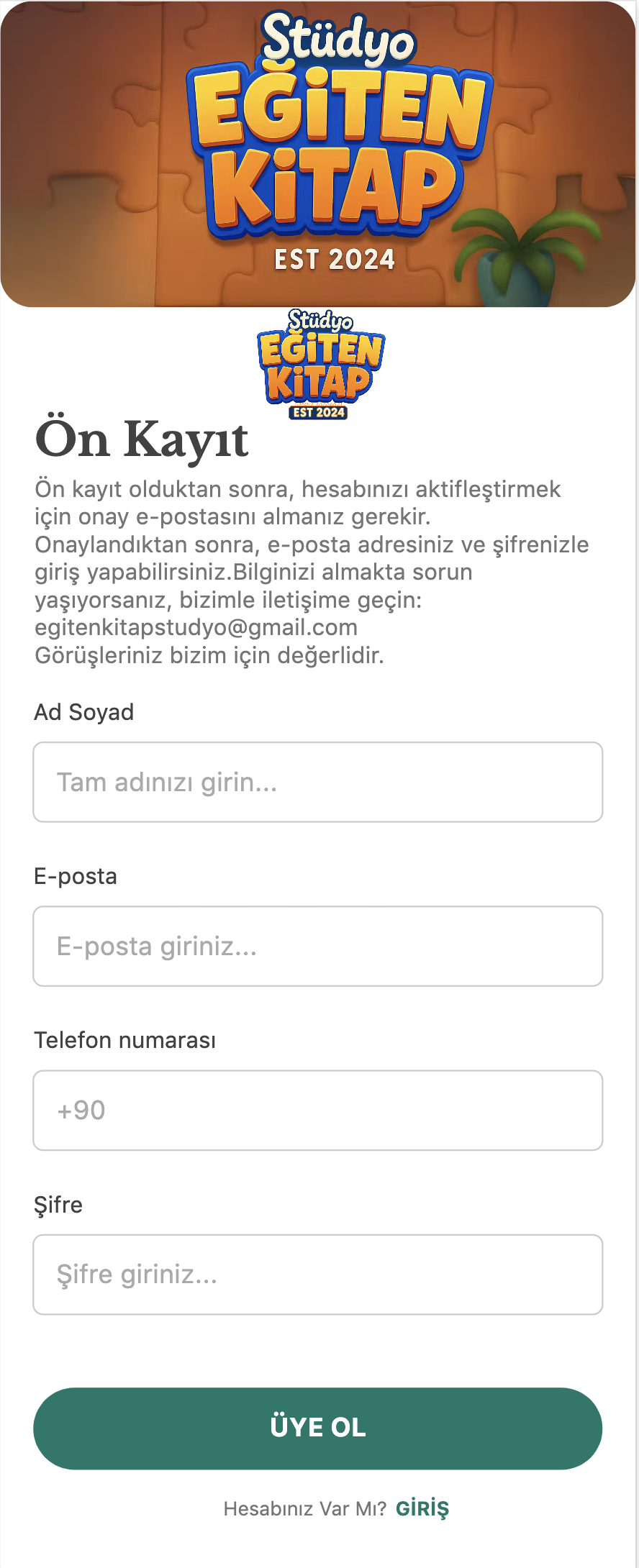
Task: Focus the Ad Soyad name field
Action: (317, 782)
